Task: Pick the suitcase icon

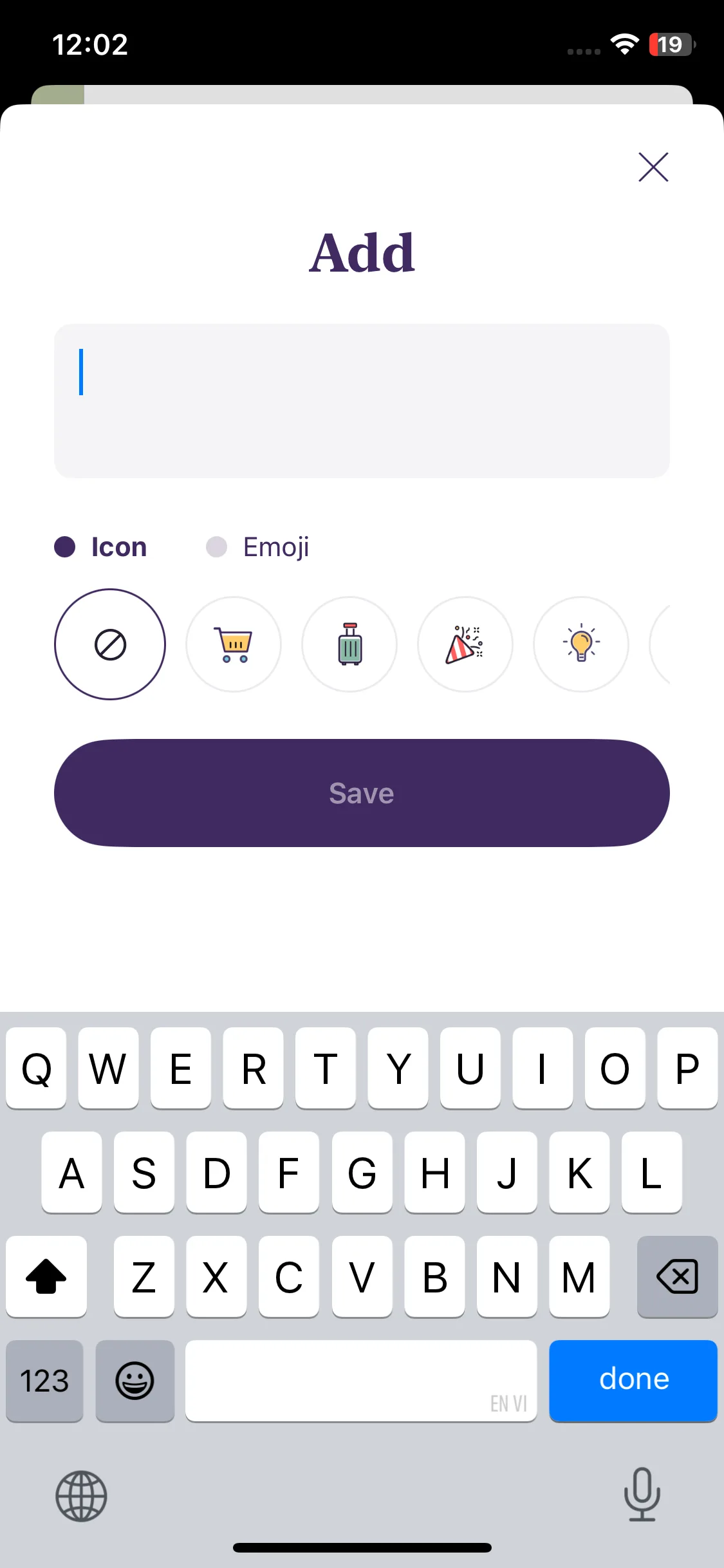Action: tap(349, 644)
